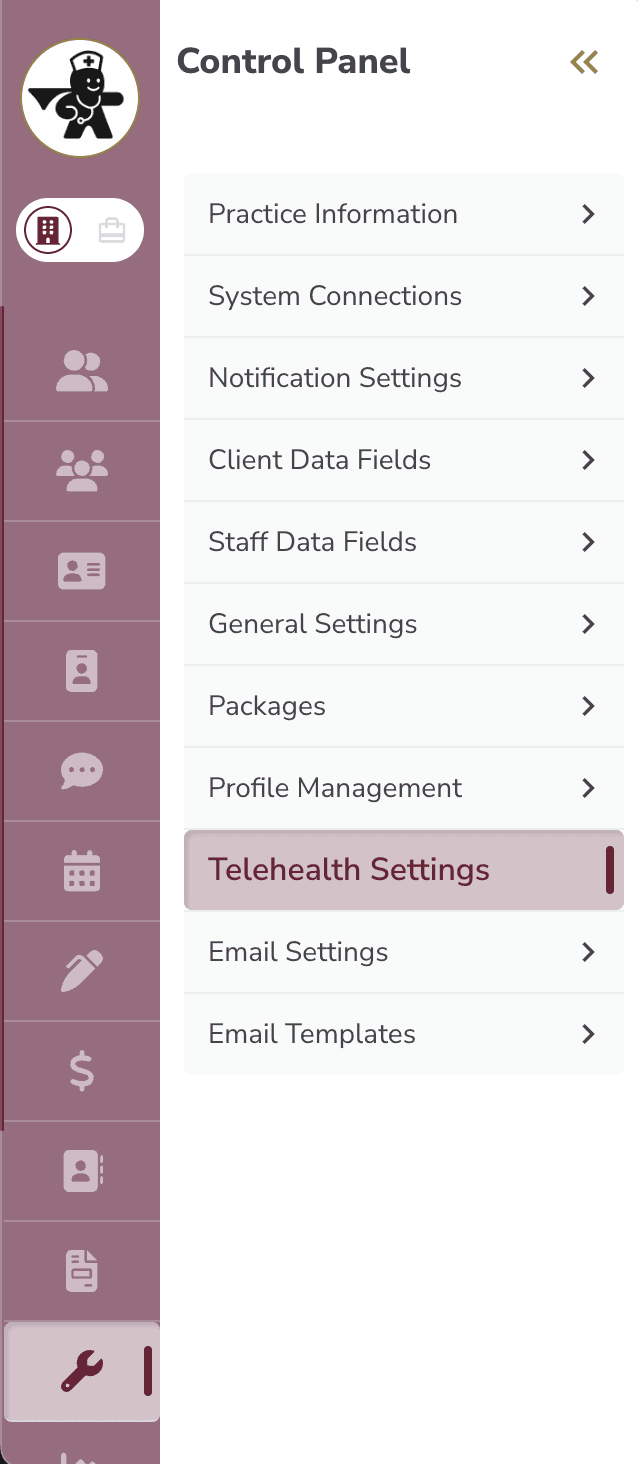
Task: Select Telehealth Settings
Action: (404, 870)
